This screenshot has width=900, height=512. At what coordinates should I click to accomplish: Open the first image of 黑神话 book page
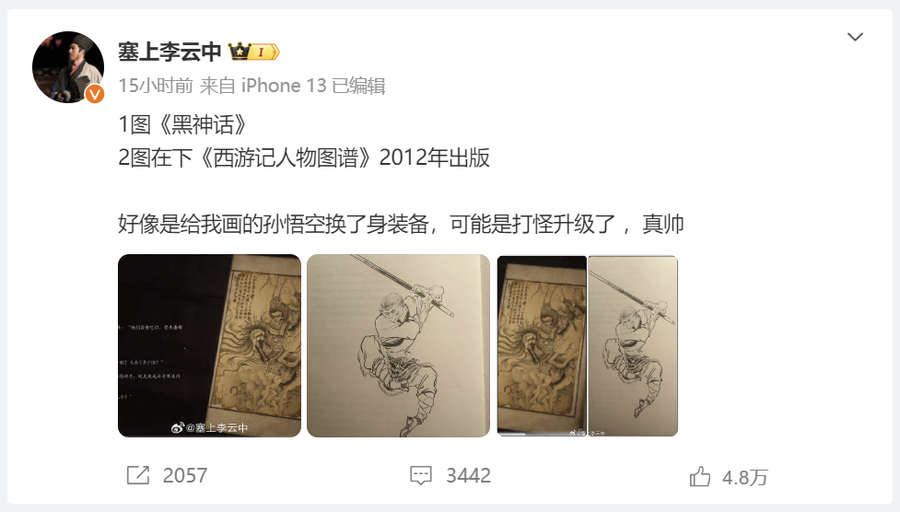[x=209, y=345]
